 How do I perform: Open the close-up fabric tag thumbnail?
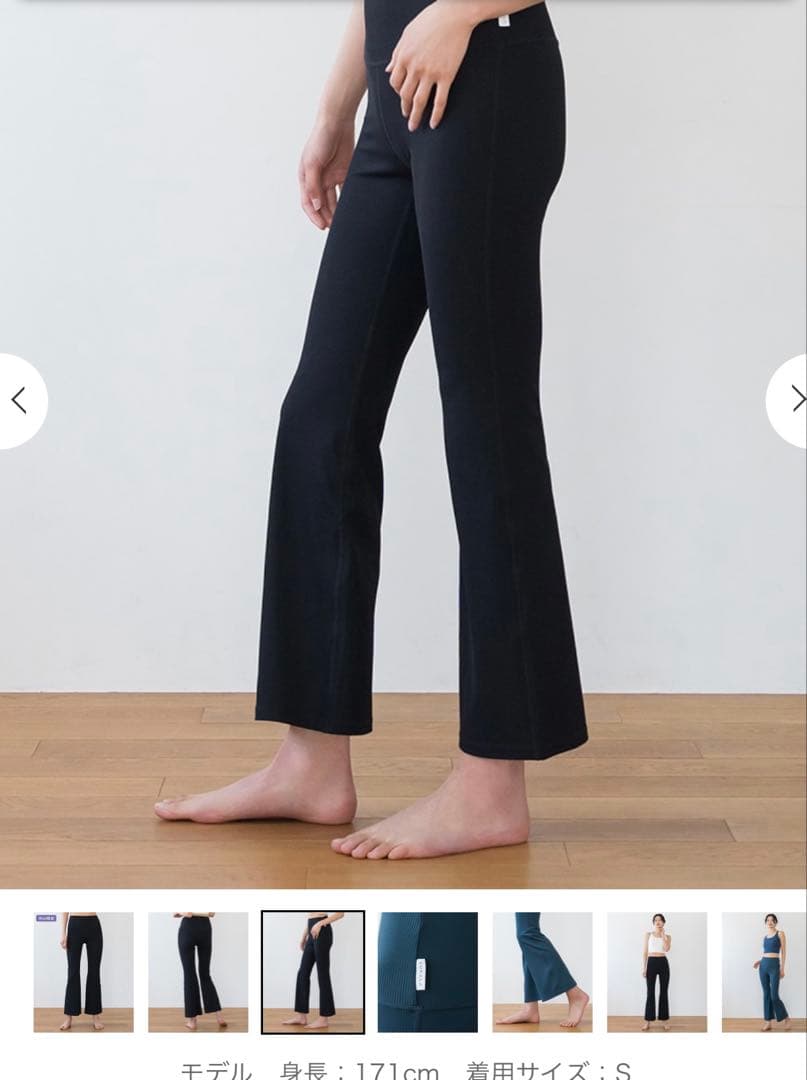tap(428, 971)
